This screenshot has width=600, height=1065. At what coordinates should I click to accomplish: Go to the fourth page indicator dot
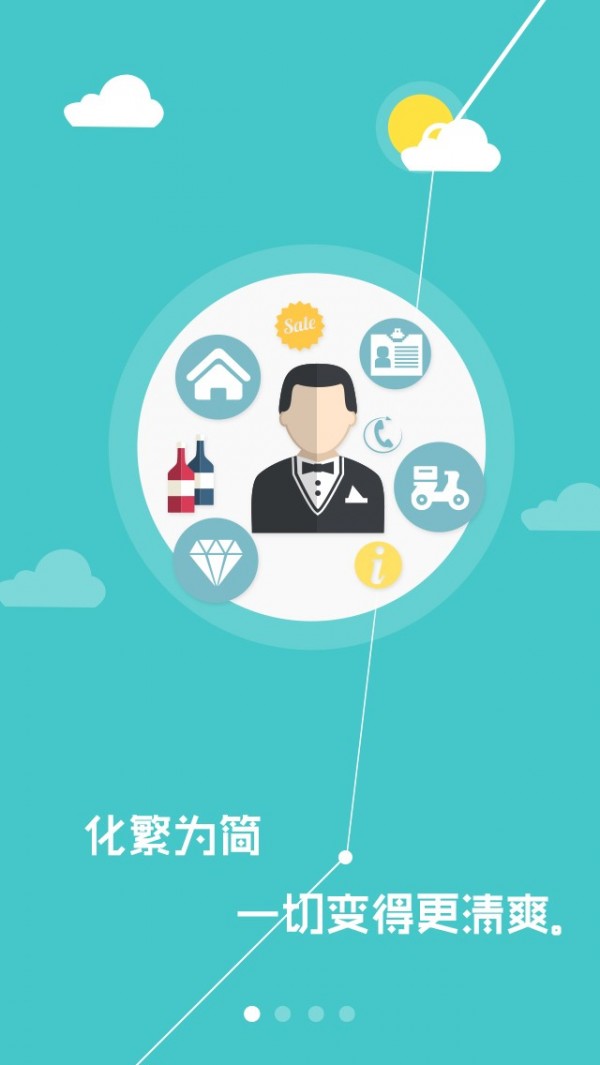point(347,1014)
